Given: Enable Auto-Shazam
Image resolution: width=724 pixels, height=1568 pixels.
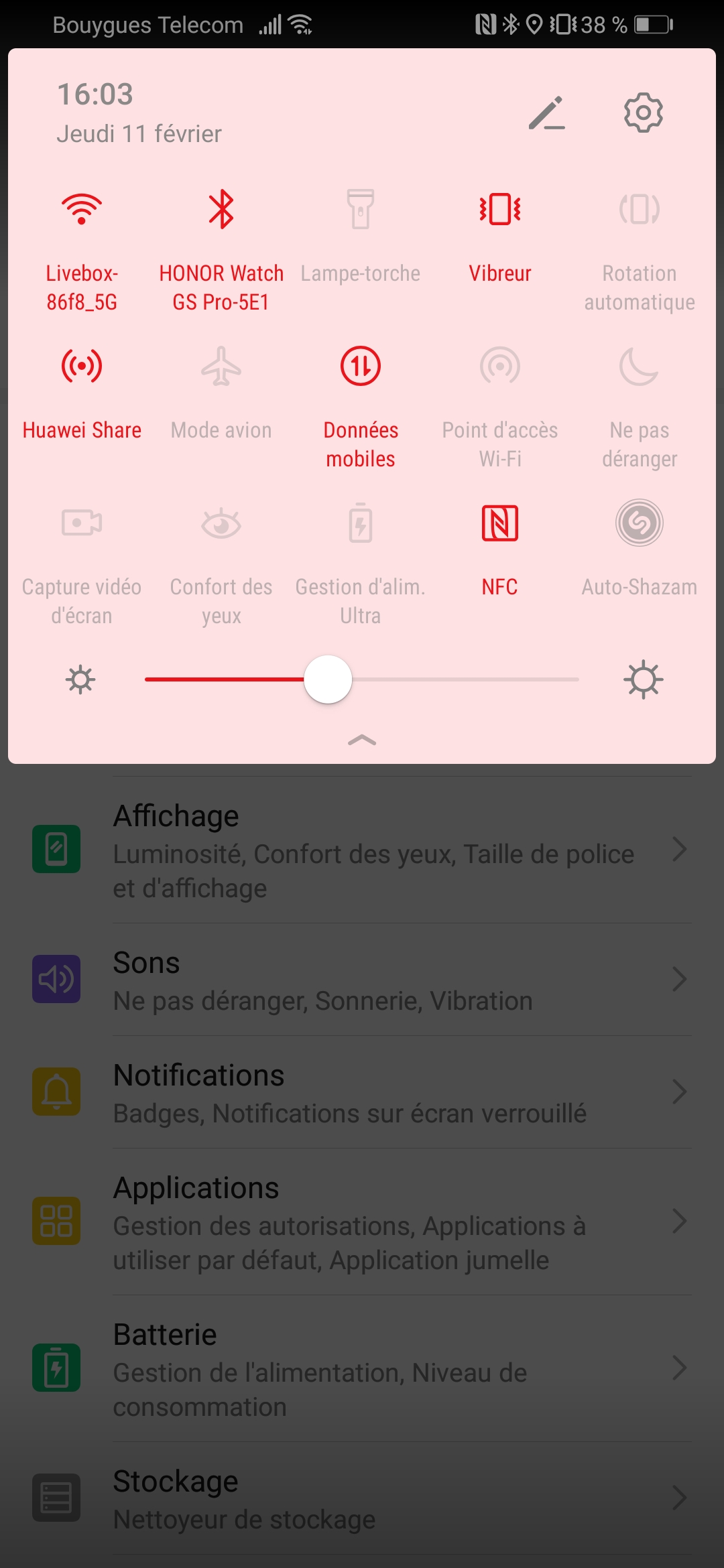Looking at the screenshot, I should coord(640,523).
